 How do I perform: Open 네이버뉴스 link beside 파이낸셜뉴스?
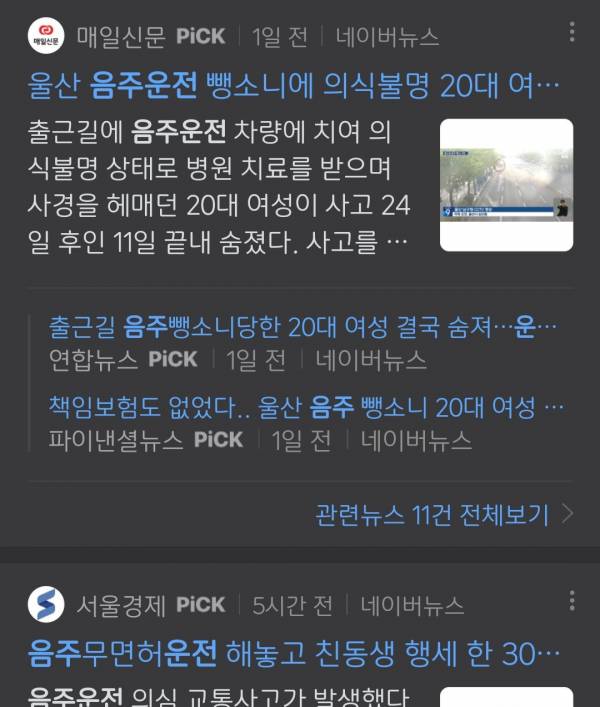pos(416,439)
